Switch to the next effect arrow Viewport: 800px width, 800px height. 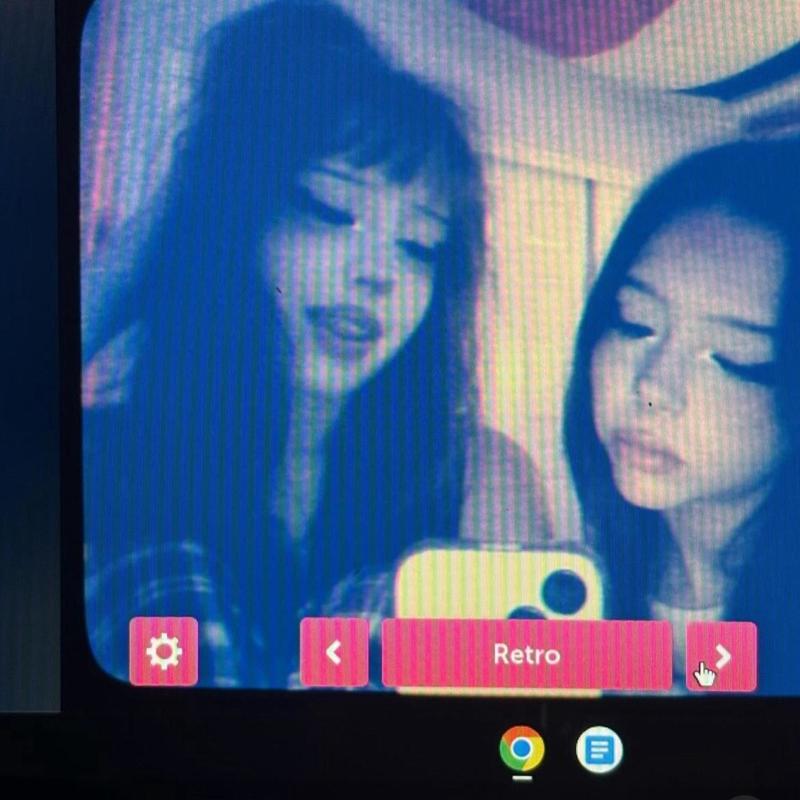tap(722, 656)
